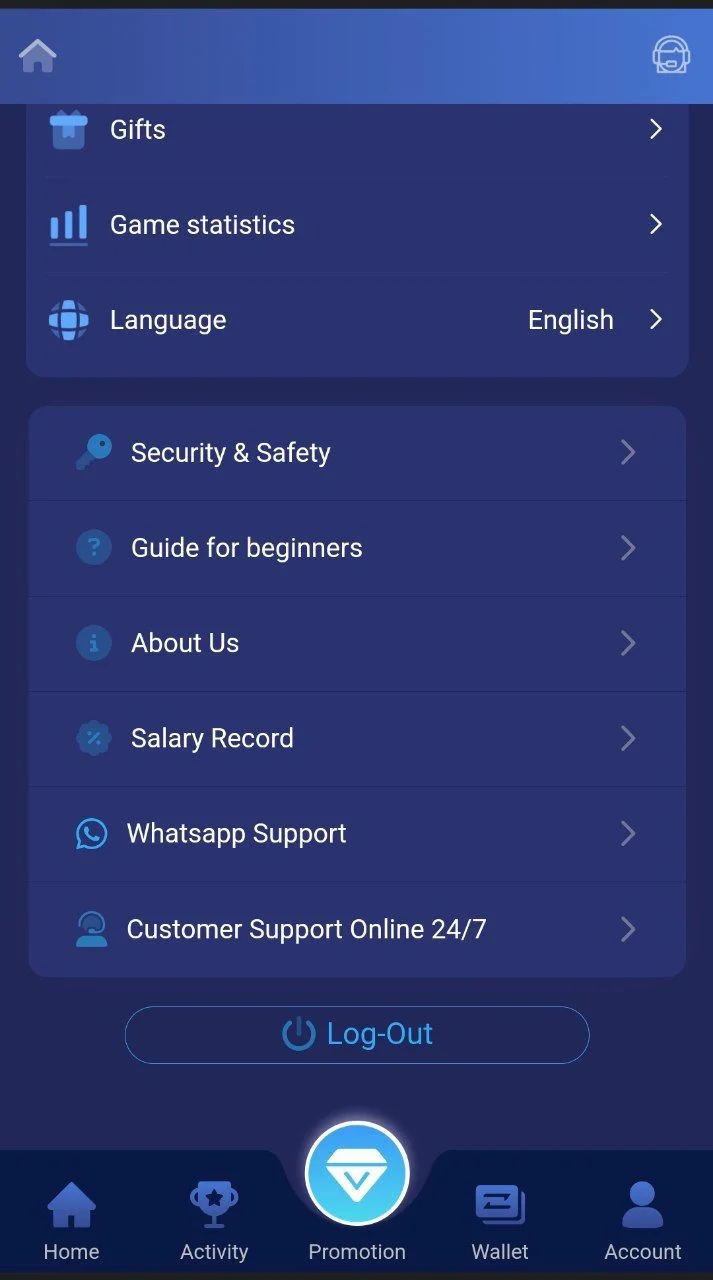This screenshot has height=1280, width=713.
Task: Tap the Log-Out button
Action: point(357,1034)
